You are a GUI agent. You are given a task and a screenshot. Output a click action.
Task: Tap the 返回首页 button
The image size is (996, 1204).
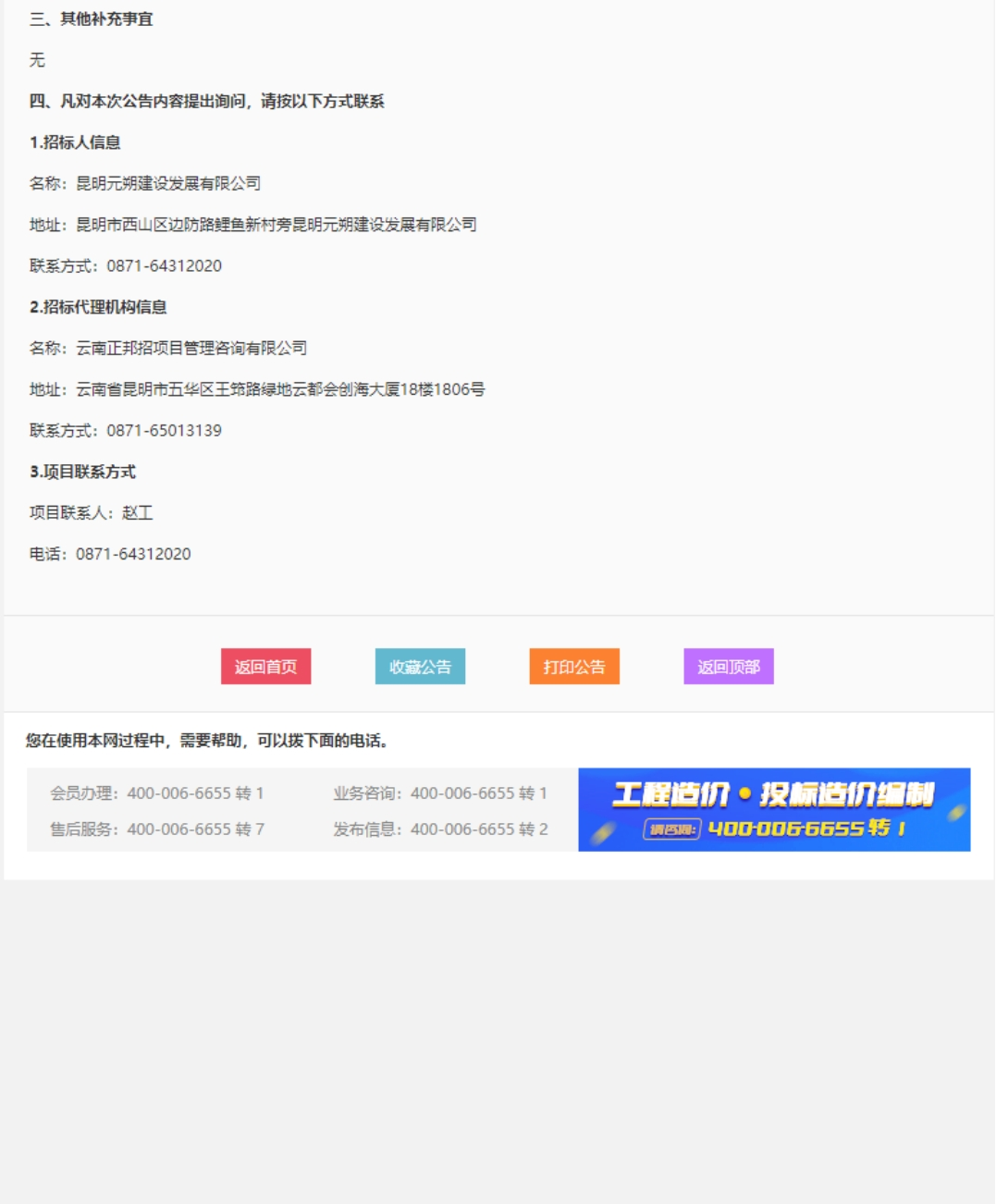click(265, 667)
